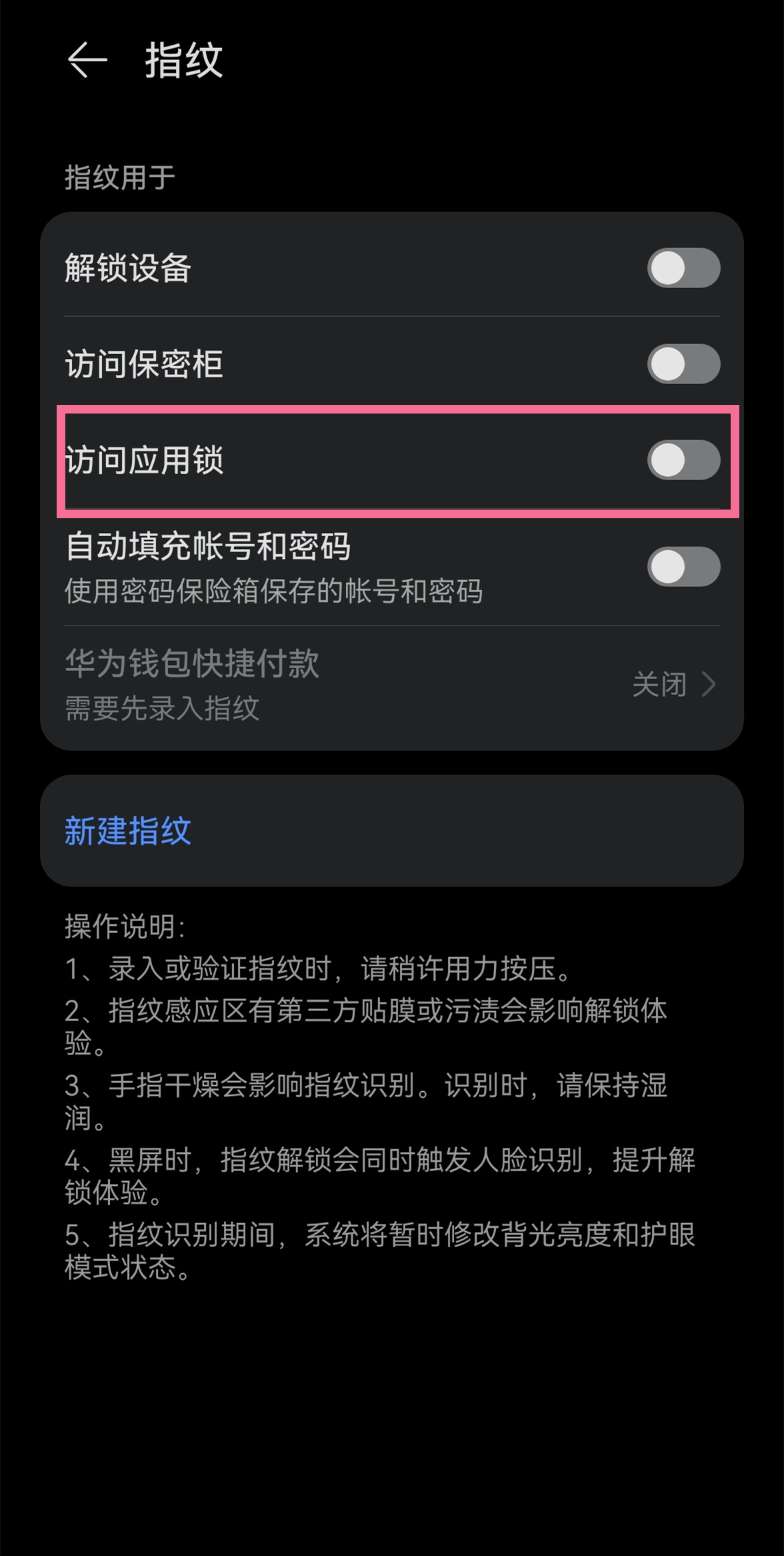784x1556 pixels.
Task: Tap 新建指纹 to add a fingerprint
Action: coord(128,831)
